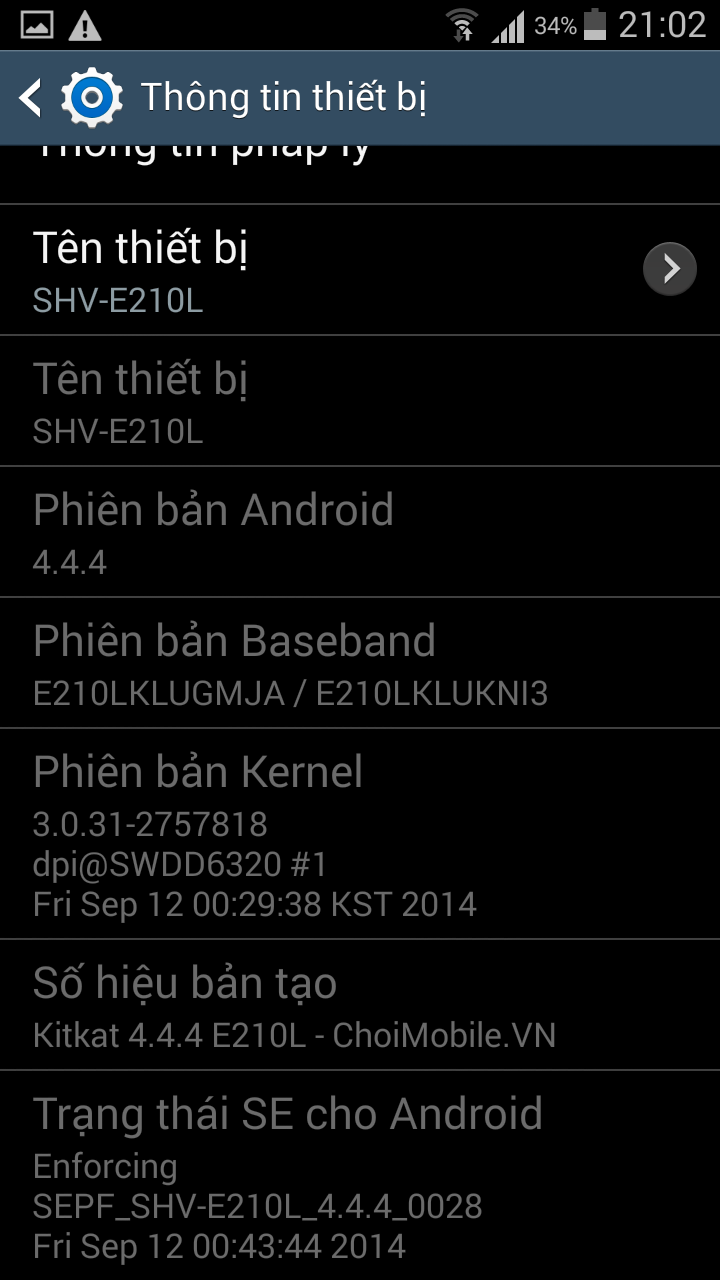Tap Phiên bản Android 4.4.4 row
Viewport: 720px width, 1280px height.
360,532
